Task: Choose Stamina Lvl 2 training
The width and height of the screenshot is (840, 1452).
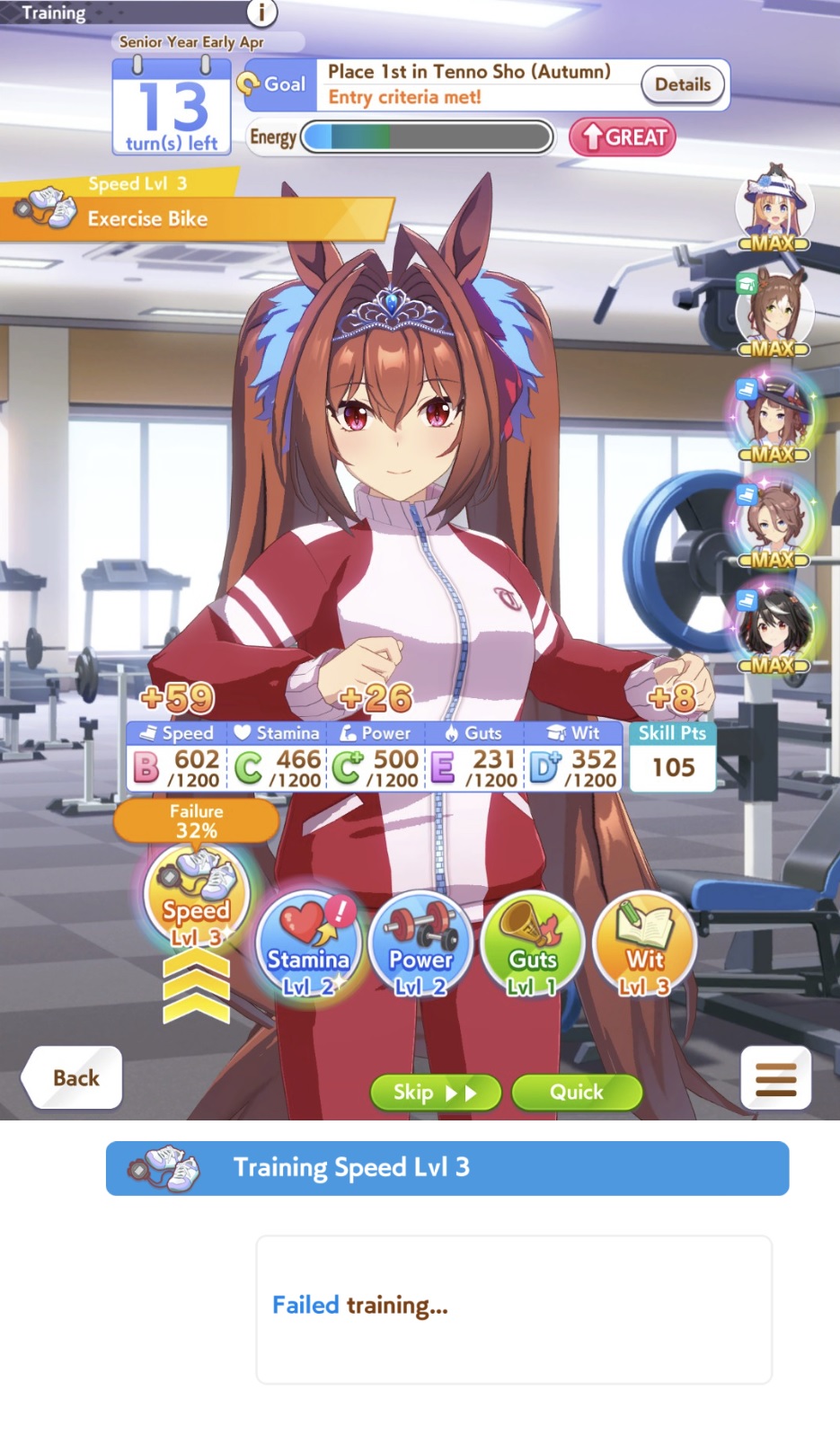Action: pos(308,943)
